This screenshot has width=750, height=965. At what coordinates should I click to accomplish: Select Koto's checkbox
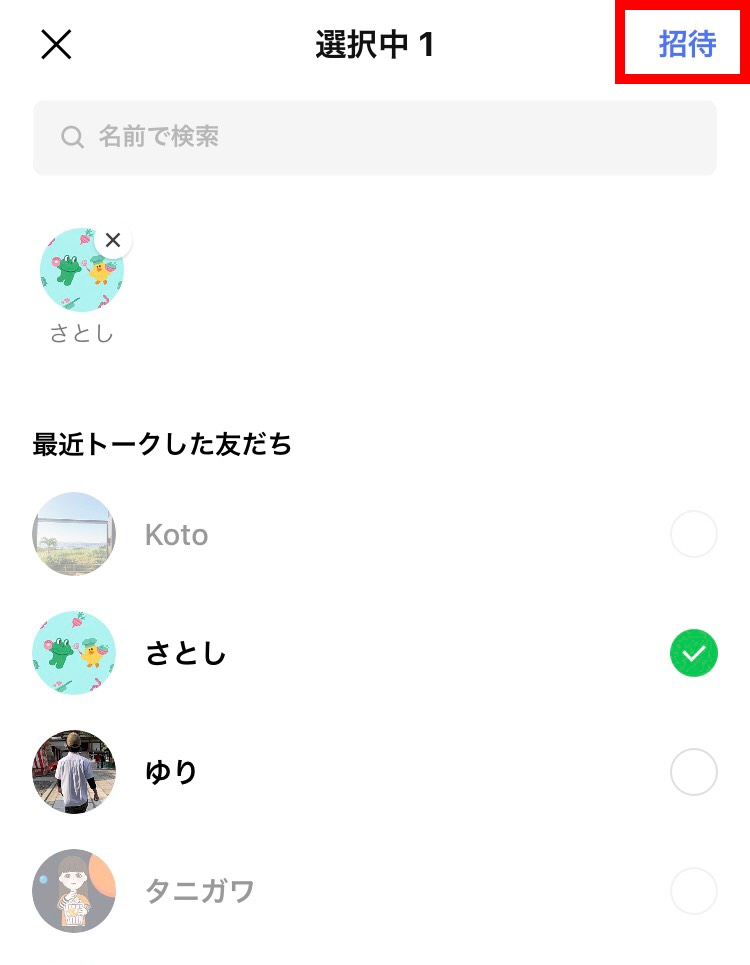693,535
